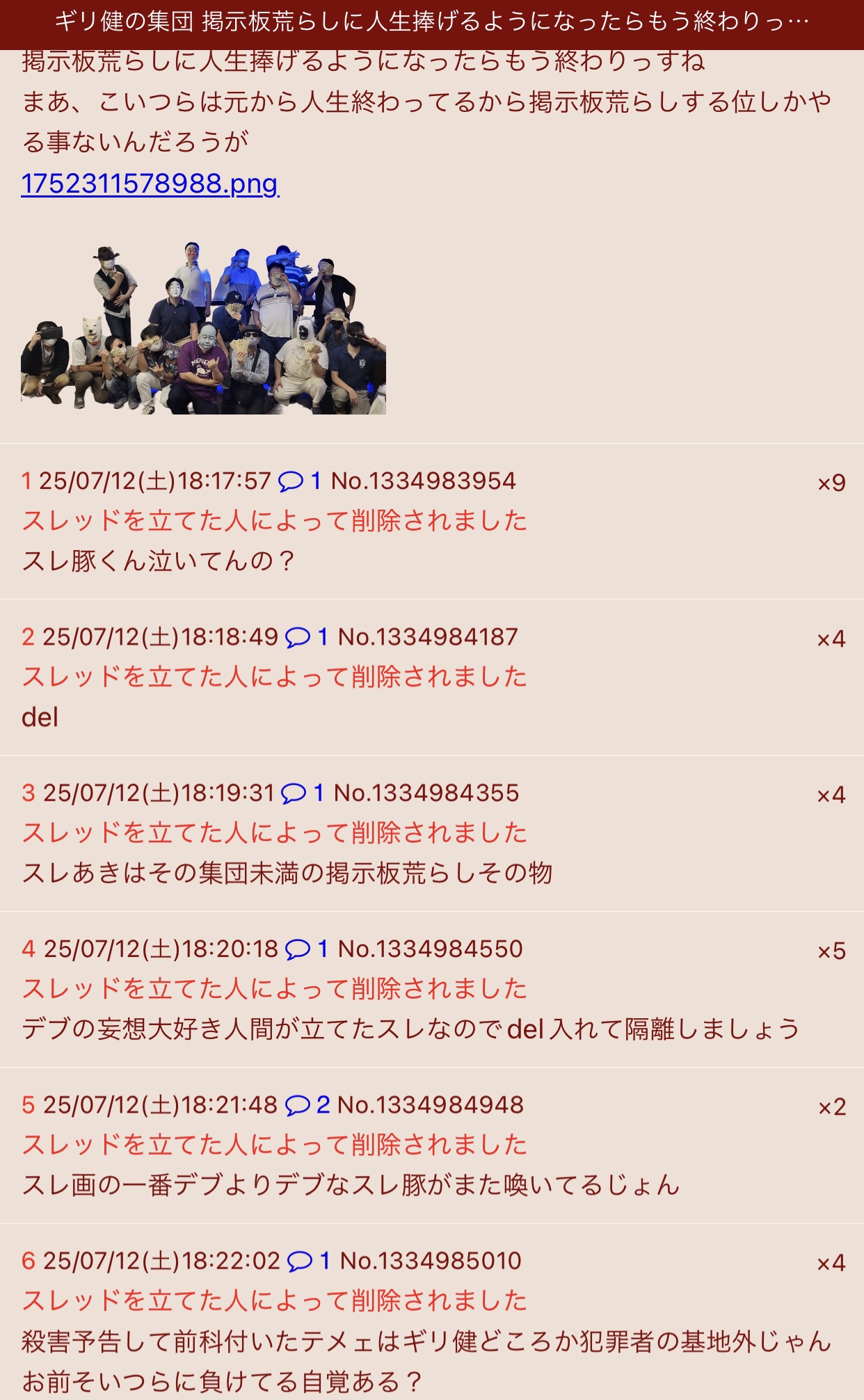Screen dimensions: 864x1400
Task: Tap the ×5 counter on post 4
Action: pyautogui.click(x=831, y=951)
